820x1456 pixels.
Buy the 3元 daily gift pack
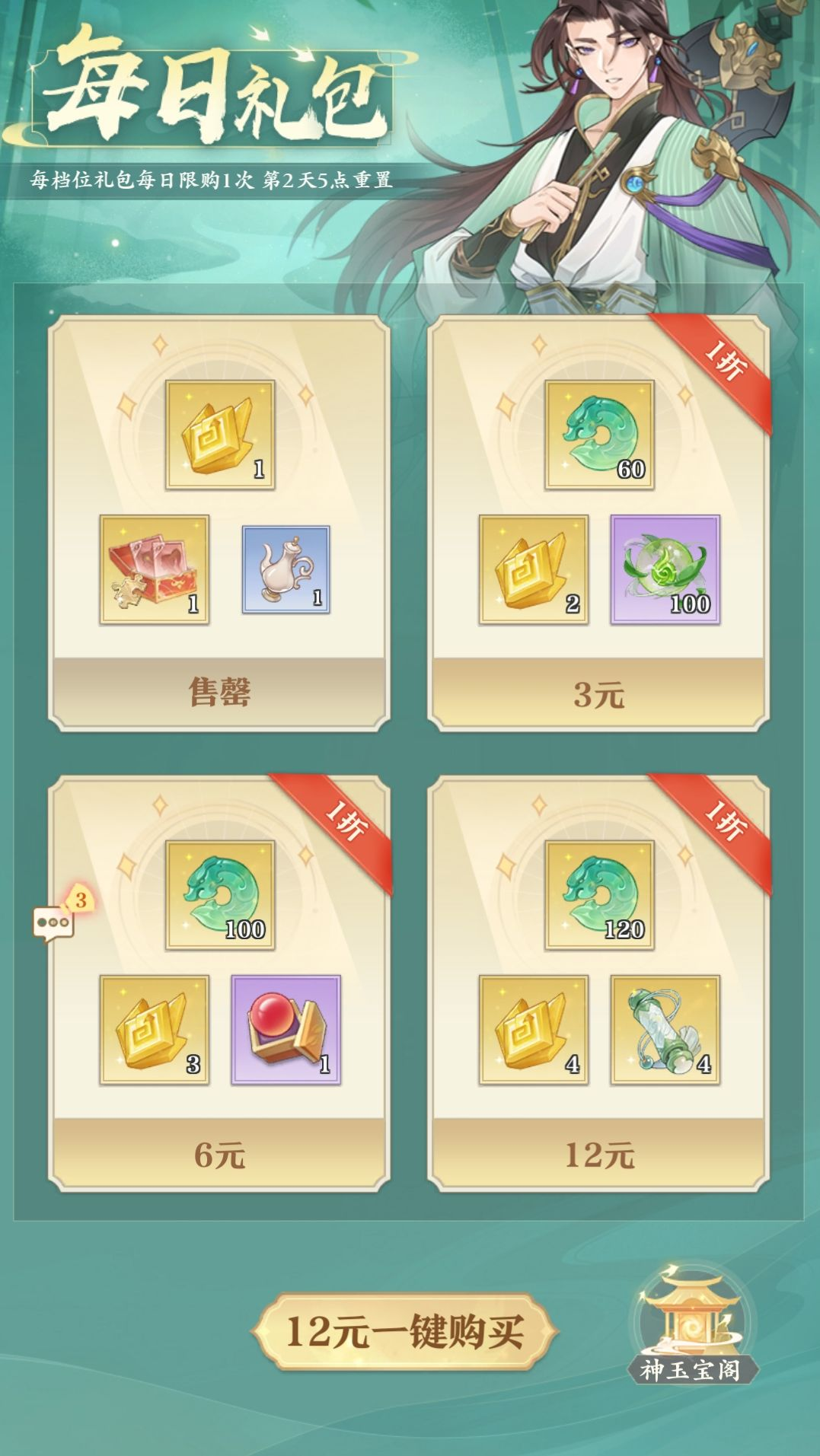(599, 694)
